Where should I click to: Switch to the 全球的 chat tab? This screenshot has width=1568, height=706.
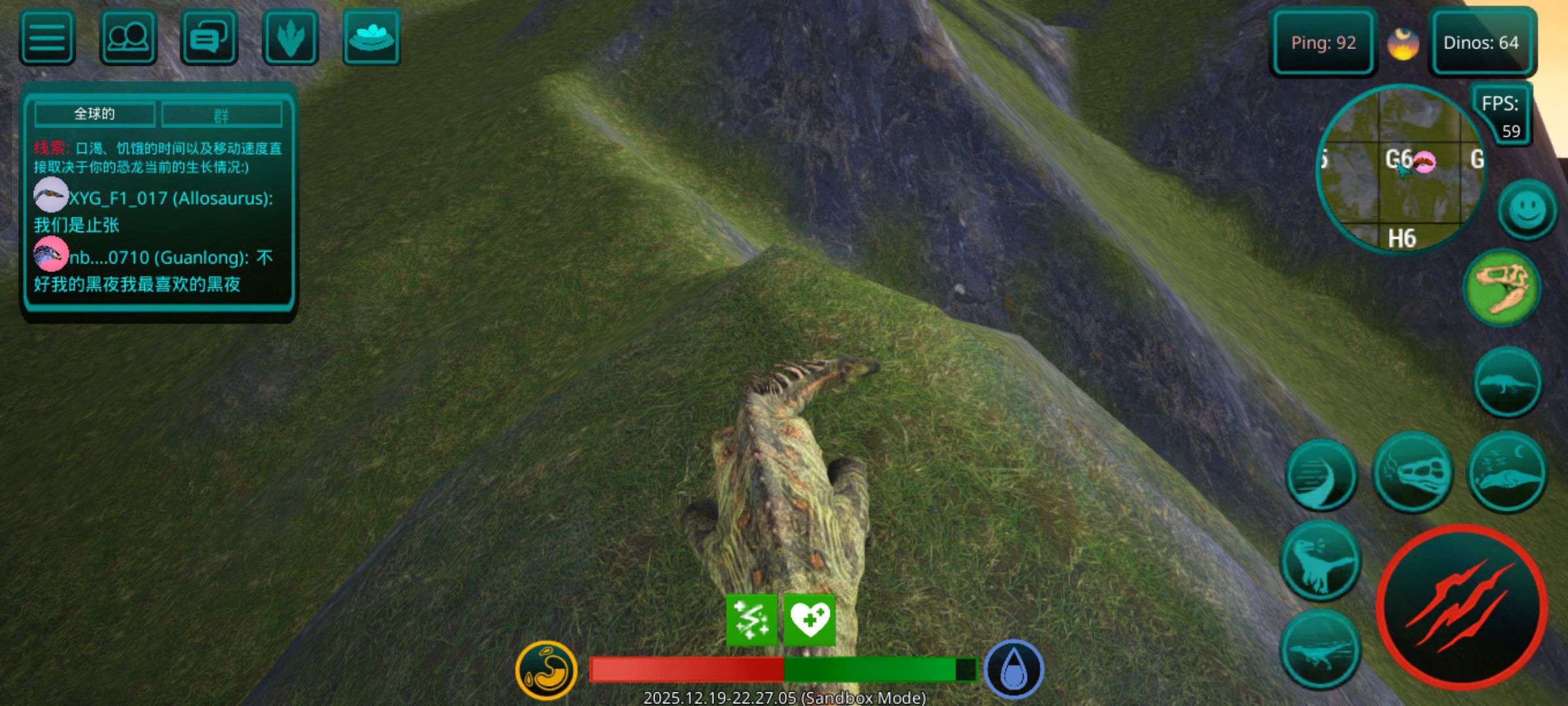click(x=95, y=114)
